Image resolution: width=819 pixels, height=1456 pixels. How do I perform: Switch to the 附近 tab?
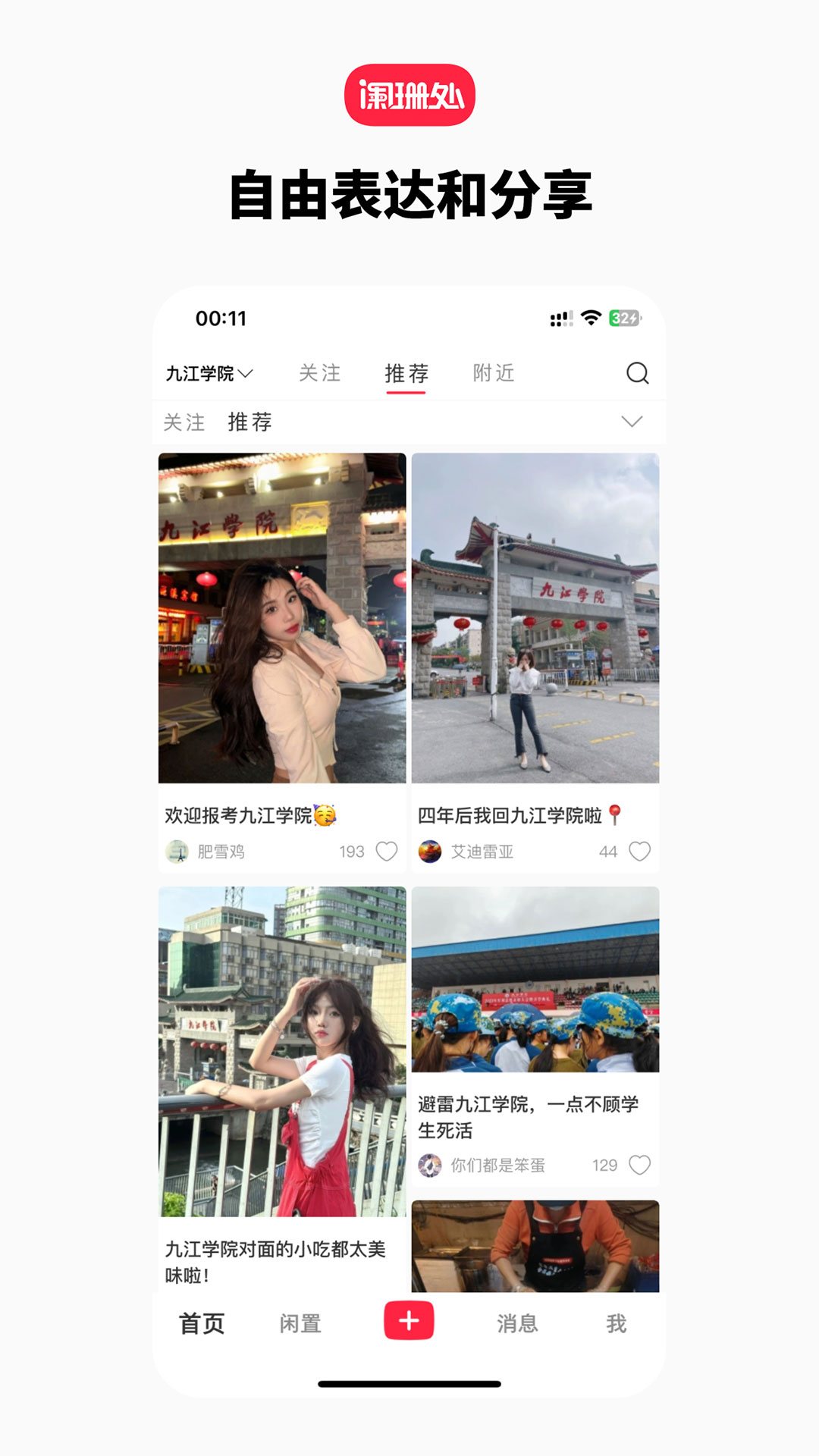[494, 373]
